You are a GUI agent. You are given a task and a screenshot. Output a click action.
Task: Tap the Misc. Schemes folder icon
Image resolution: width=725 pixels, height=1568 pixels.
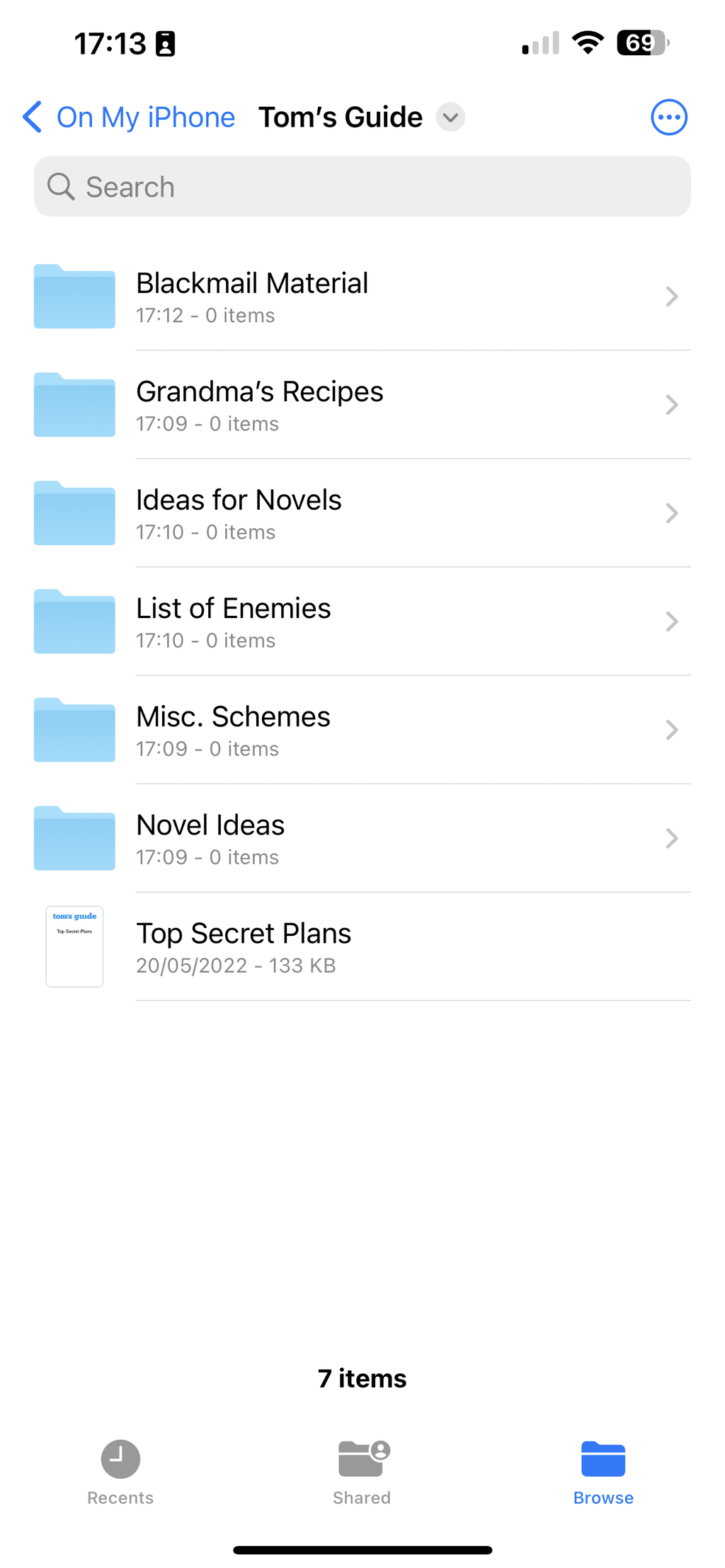coord(74,730)
